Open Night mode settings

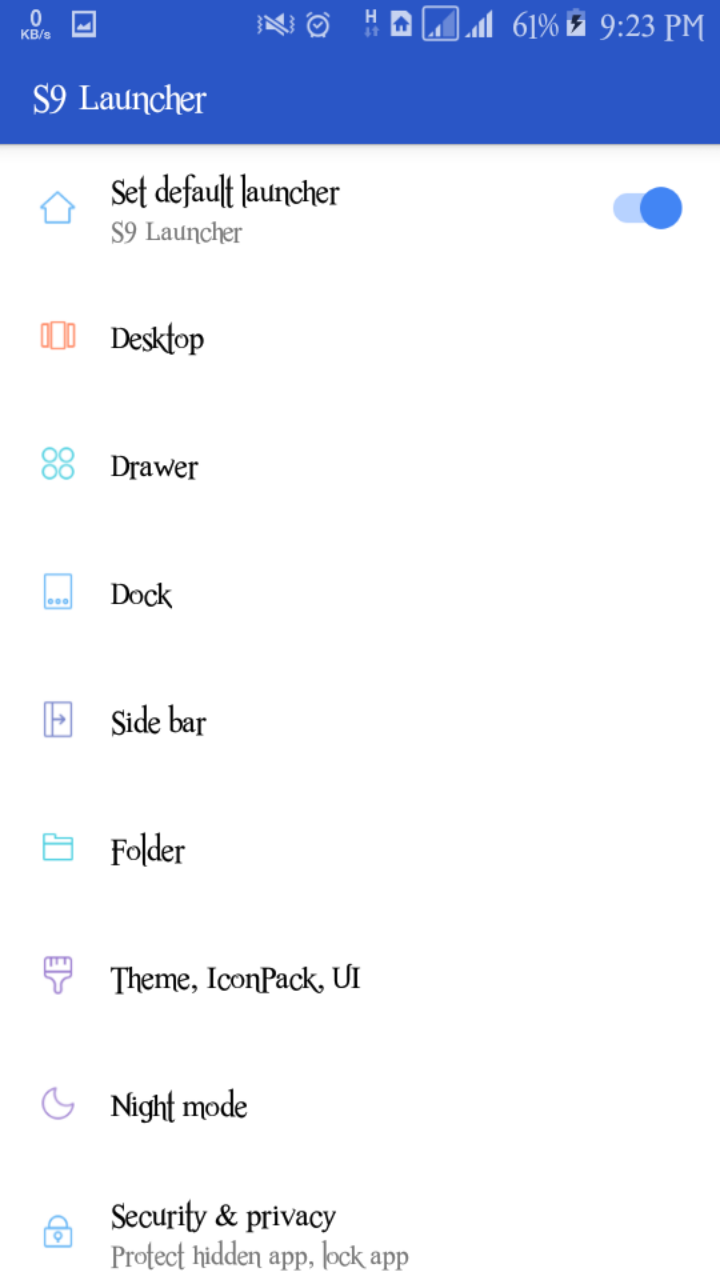[179, 1106]
